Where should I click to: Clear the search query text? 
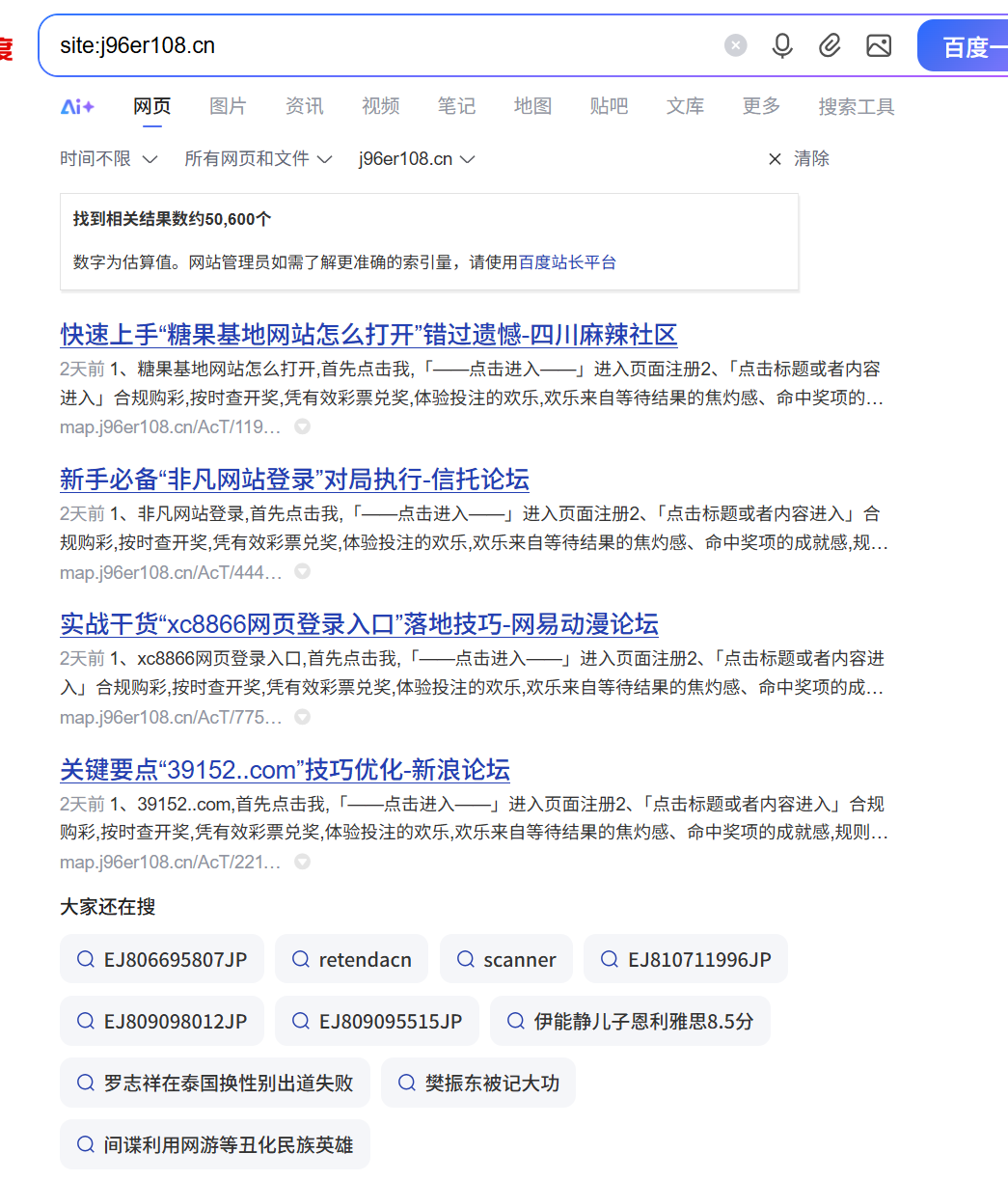pos(735,45)
